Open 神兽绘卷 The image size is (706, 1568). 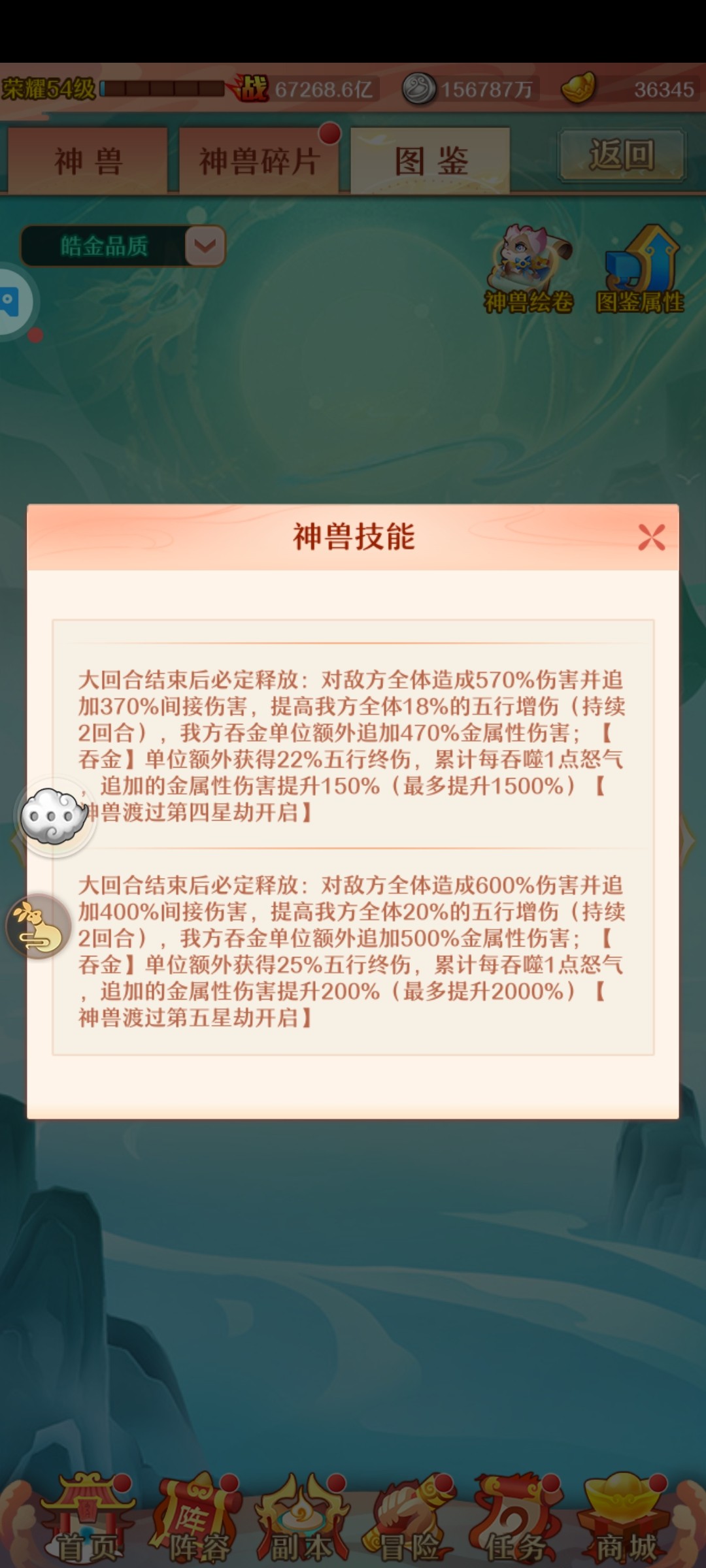pyautogui.click(x=528, y=269)
